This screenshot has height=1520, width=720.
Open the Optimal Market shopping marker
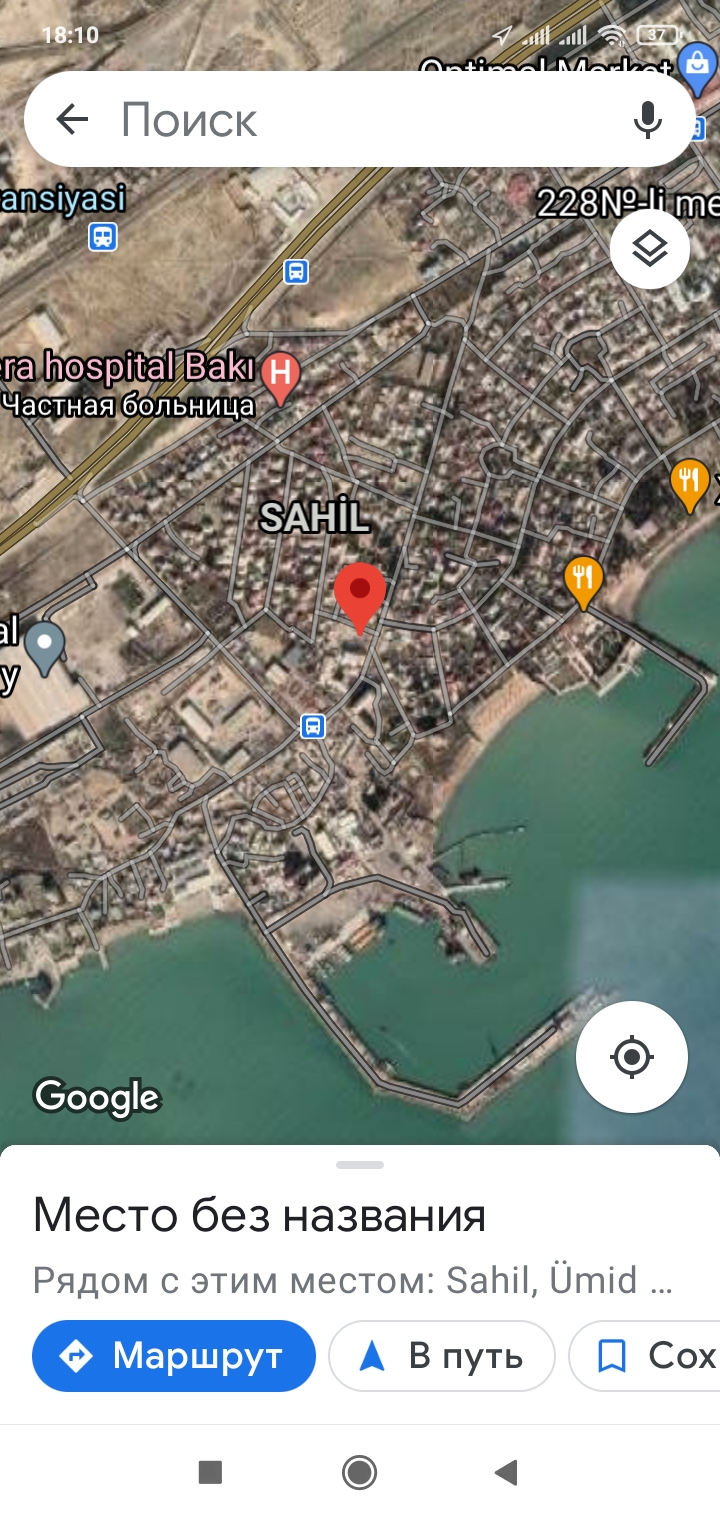(693, 64)
